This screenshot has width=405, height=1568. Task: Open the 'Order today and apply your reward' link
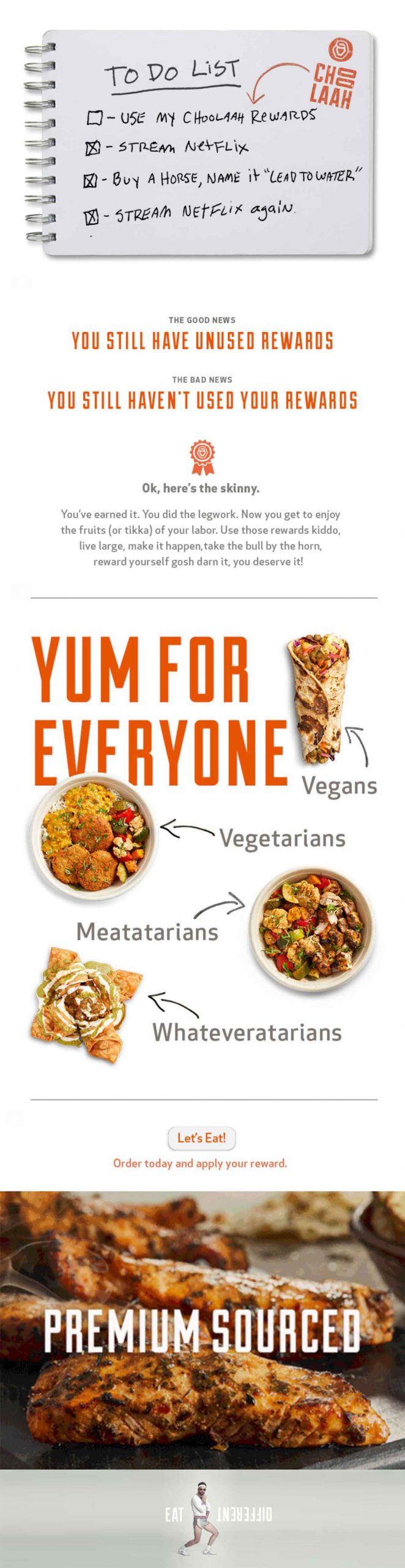pyautogui.click(x=200, y=1163)
